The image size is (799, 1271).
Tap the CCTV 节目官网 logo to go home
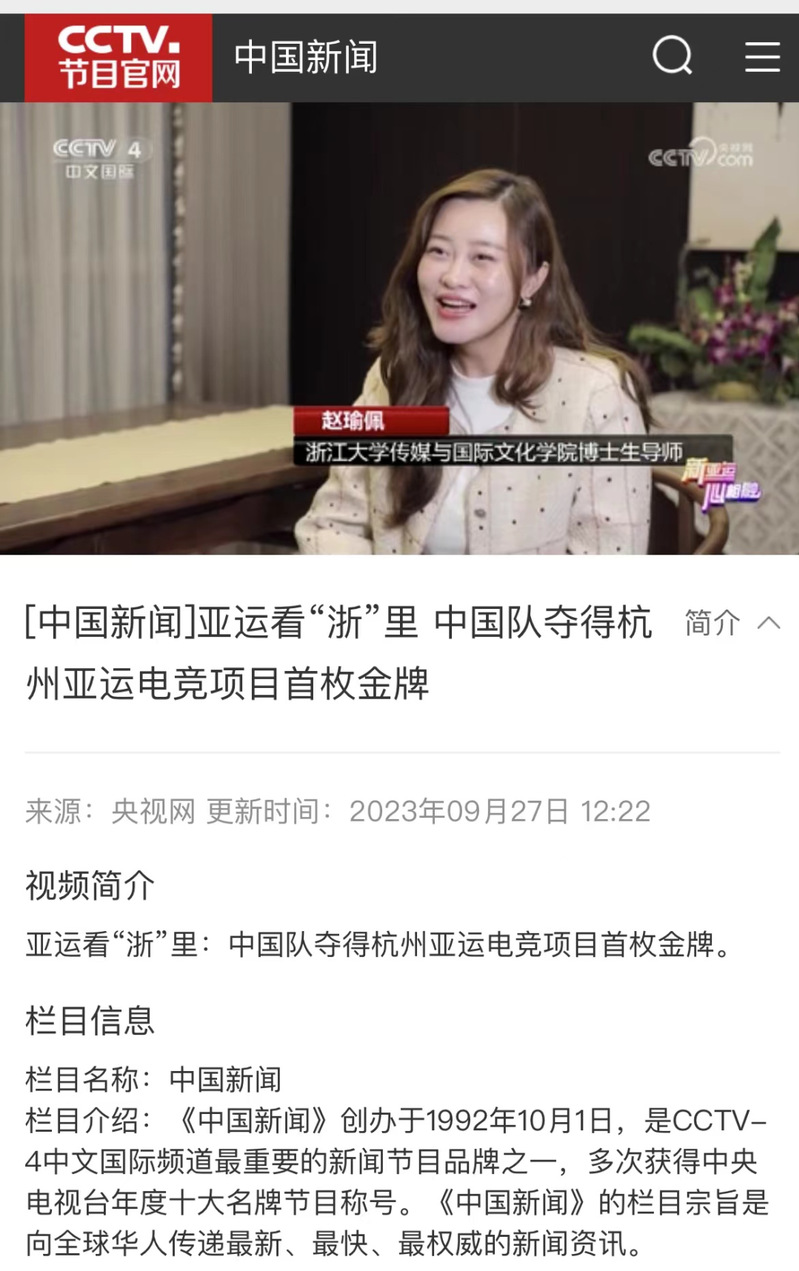[118, 57]
